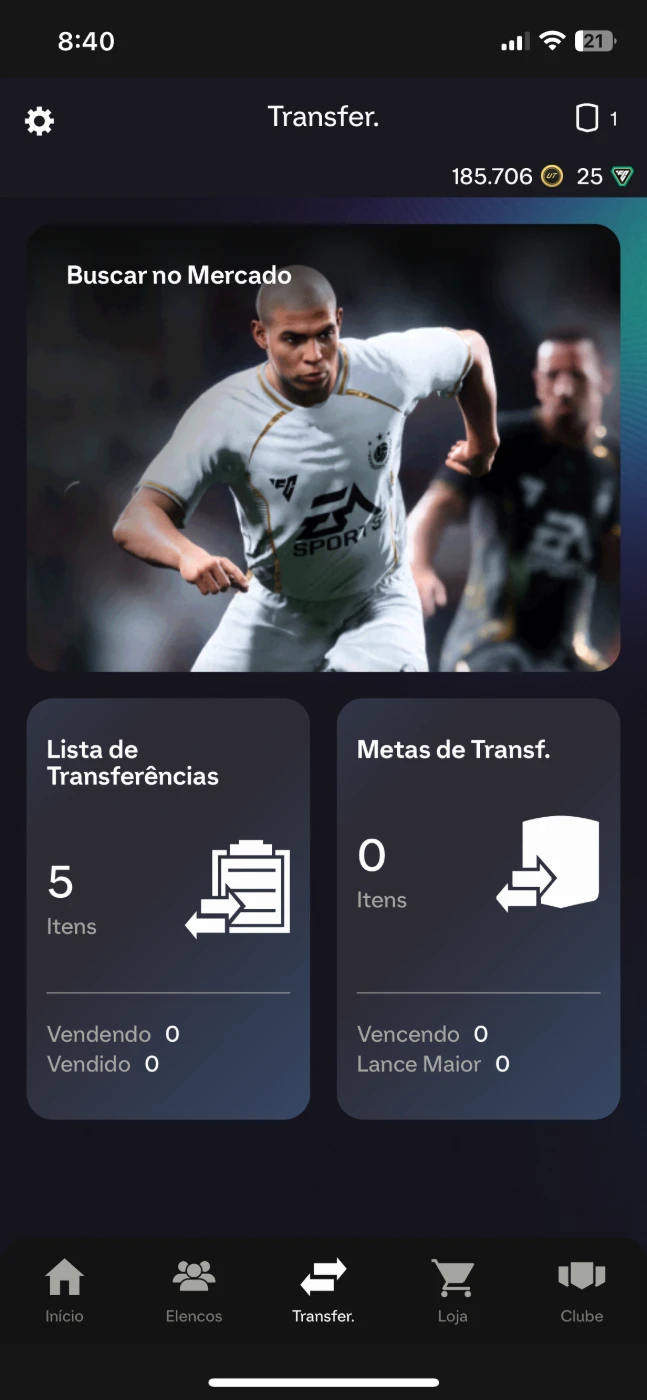Open the Buscar no Mercado card
Image resolution: width=647 pixels, height=1400 pixels.
point(323,447)
